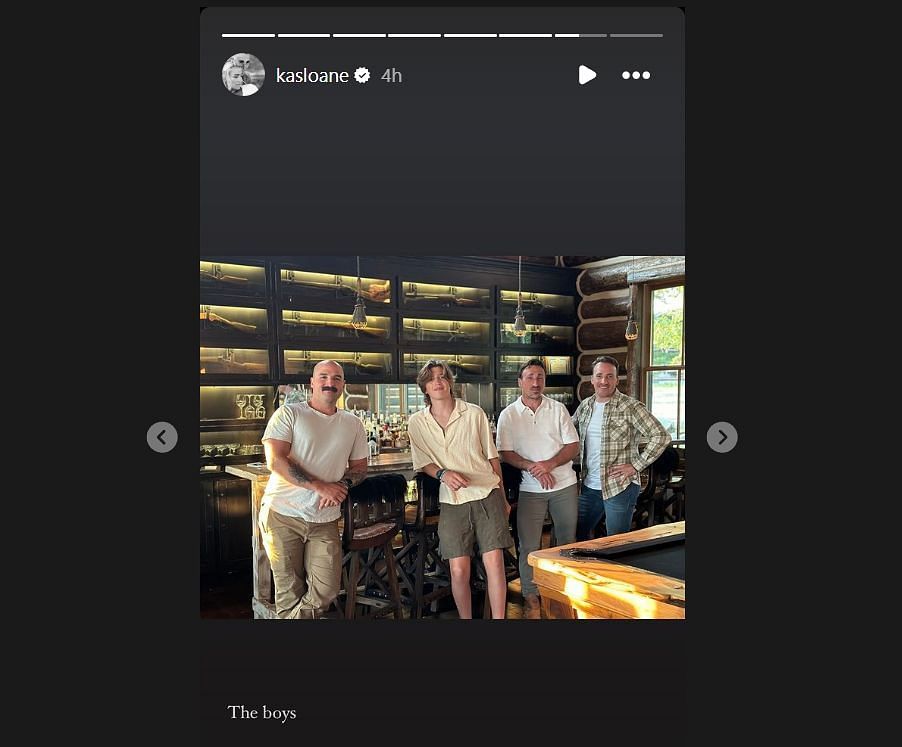Open the story options menu
Image resolution: width=902 pixels, height=747 pixels.
point(636,75)
